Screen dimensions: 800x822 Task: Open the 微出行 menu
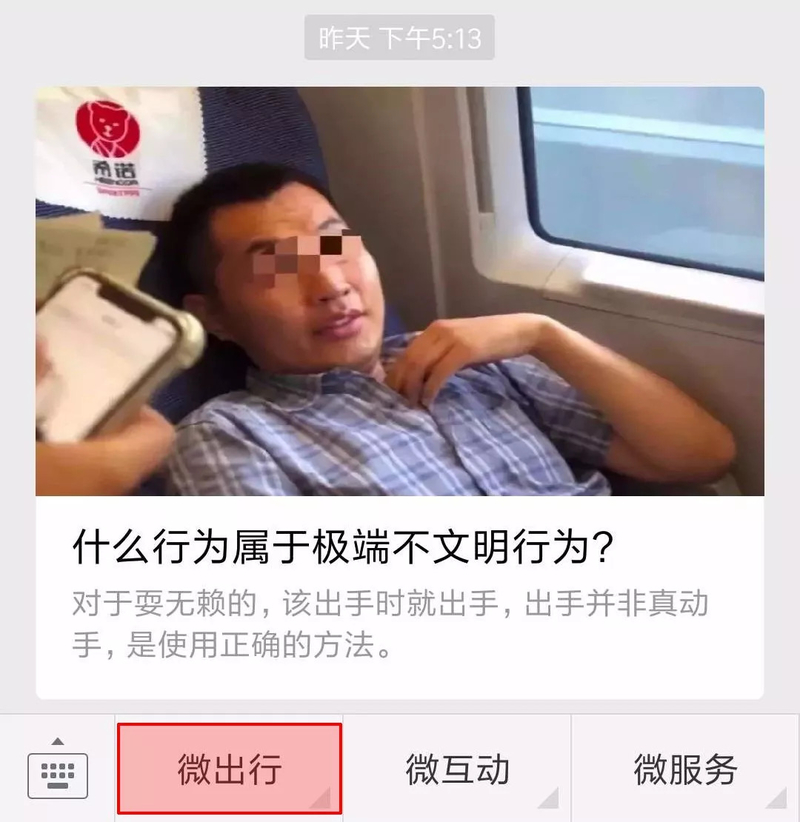[x=230, y=769]
